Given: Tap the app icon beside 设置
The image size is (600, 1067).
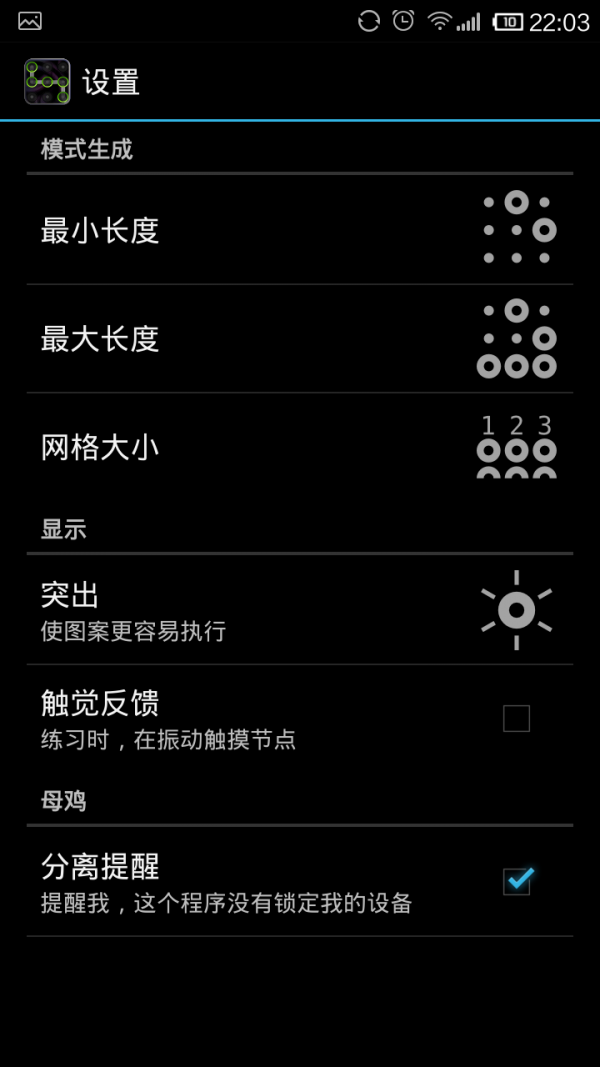Looking at the screenshot, I should pos(47,82).
